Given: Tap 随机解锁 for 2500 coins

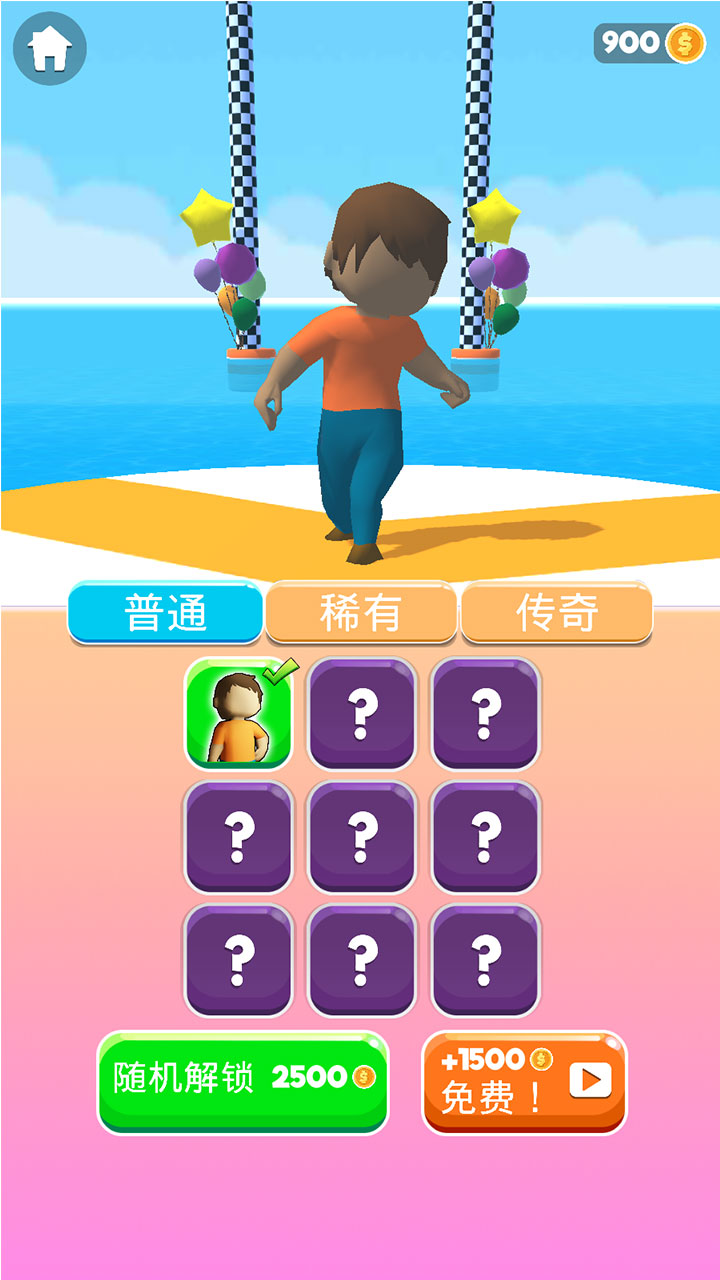Looking at the screenshot, I should pos(243,1080).
